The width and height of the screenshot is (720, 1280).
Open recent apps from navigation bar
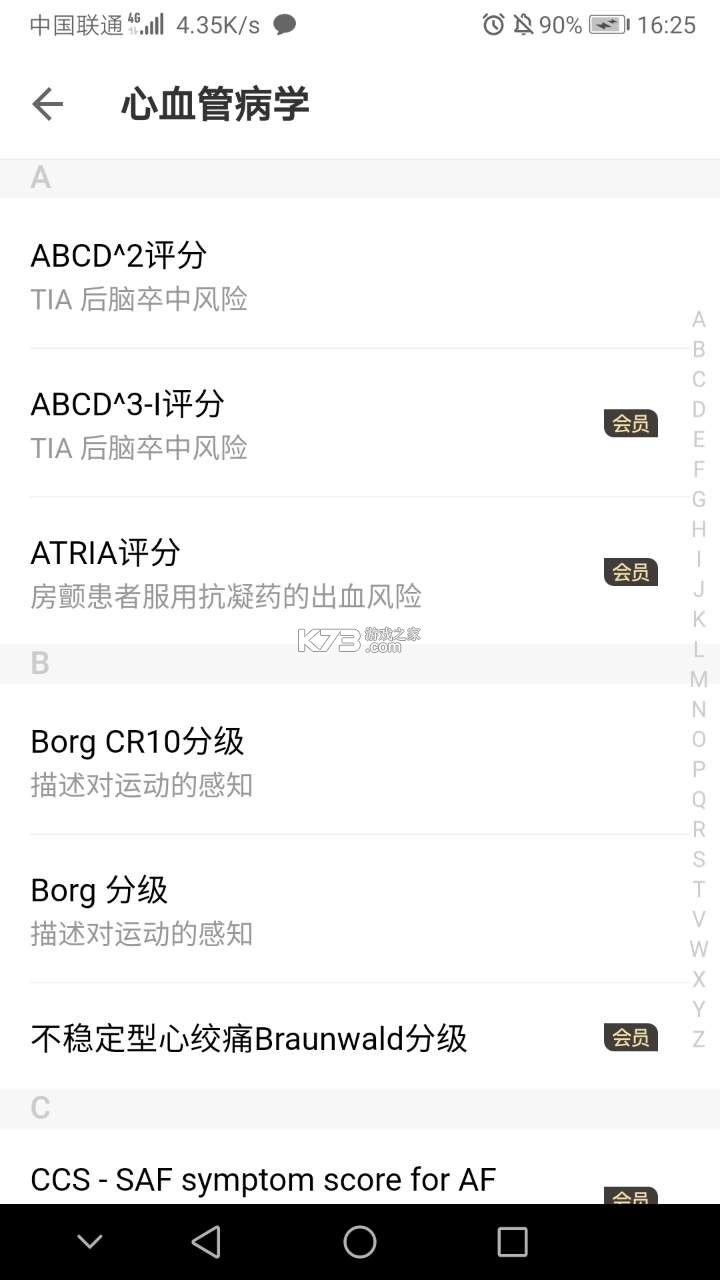tap(512, 1242)
